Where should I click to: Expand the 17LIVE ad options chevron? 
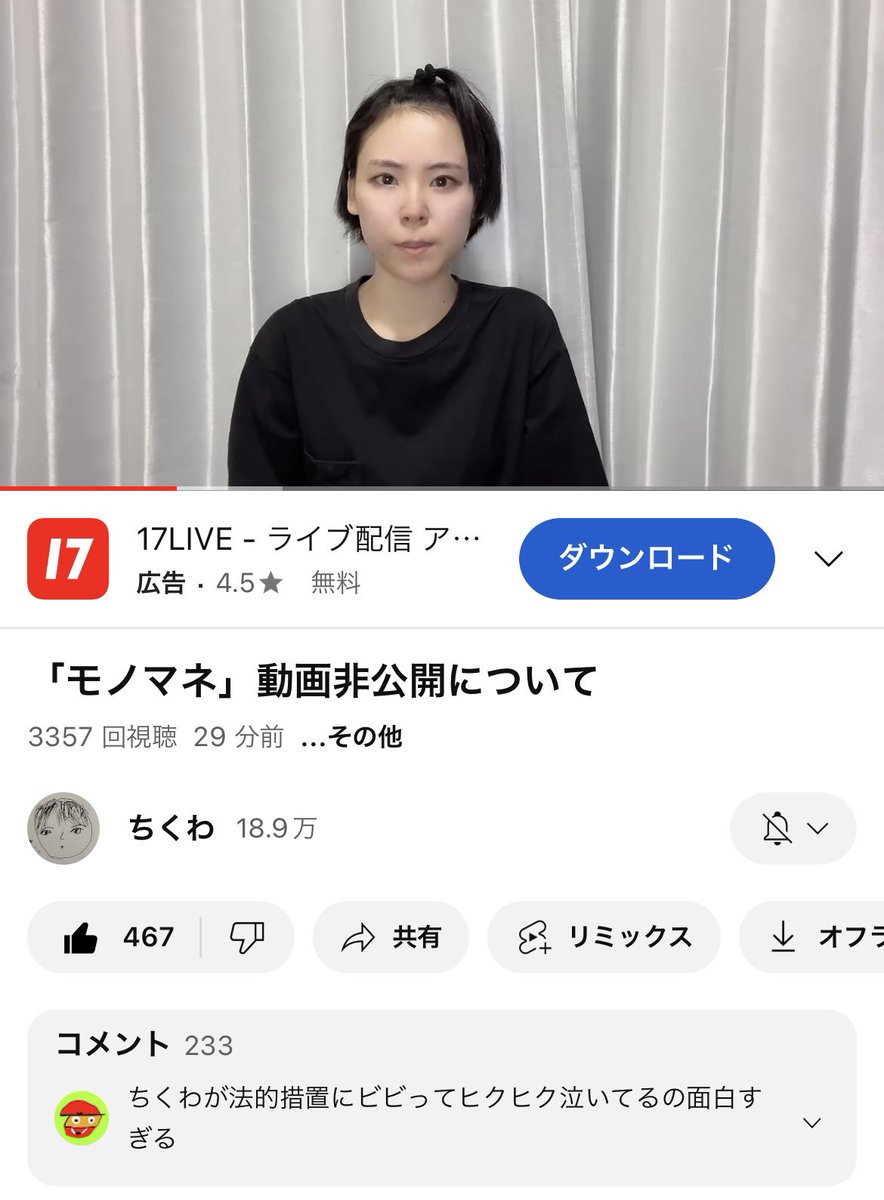coord(828,558)
